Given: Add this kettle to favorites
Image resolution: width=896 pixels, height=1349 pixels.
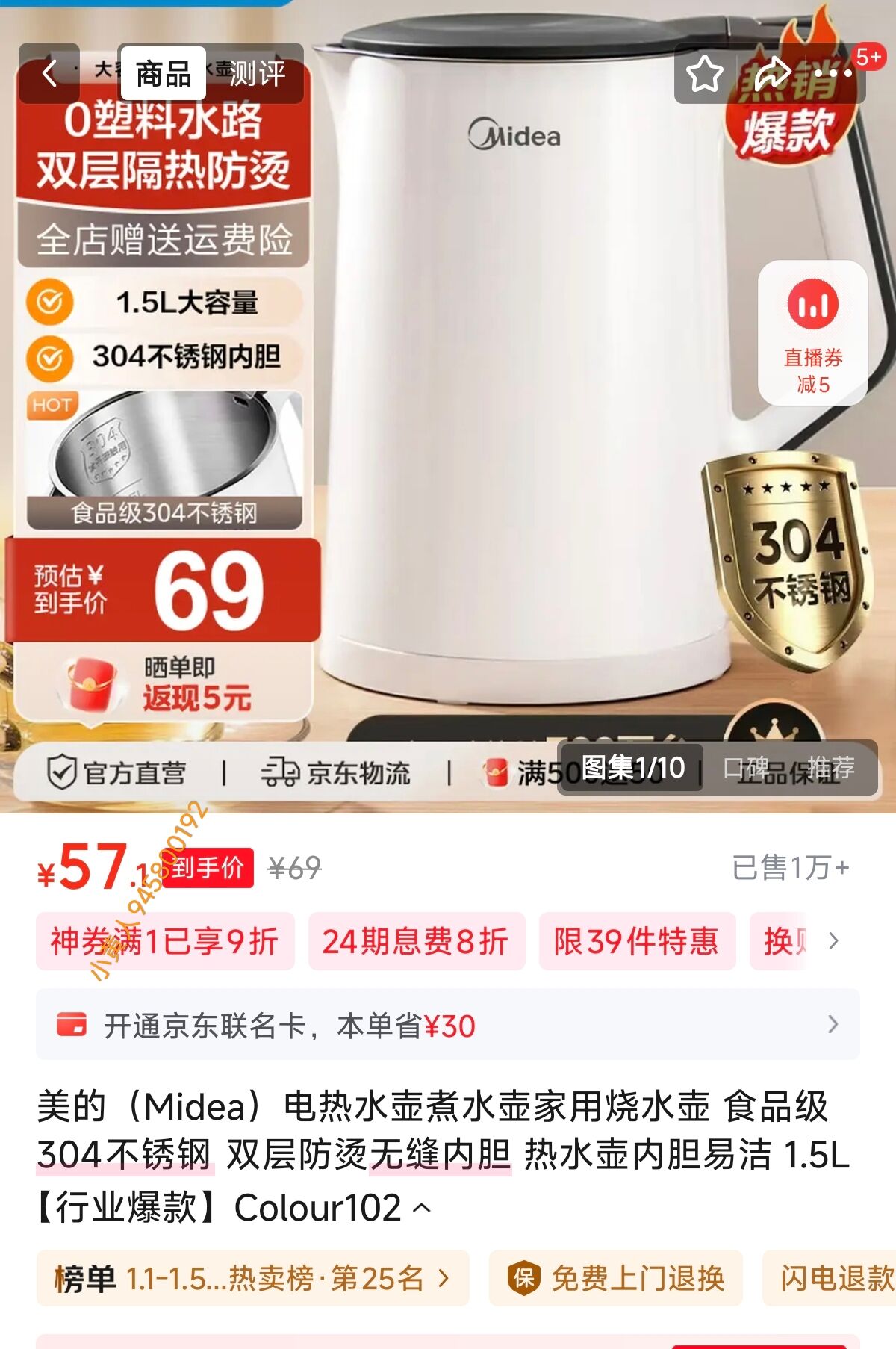Looking at the screenshot, I should 704,73.
